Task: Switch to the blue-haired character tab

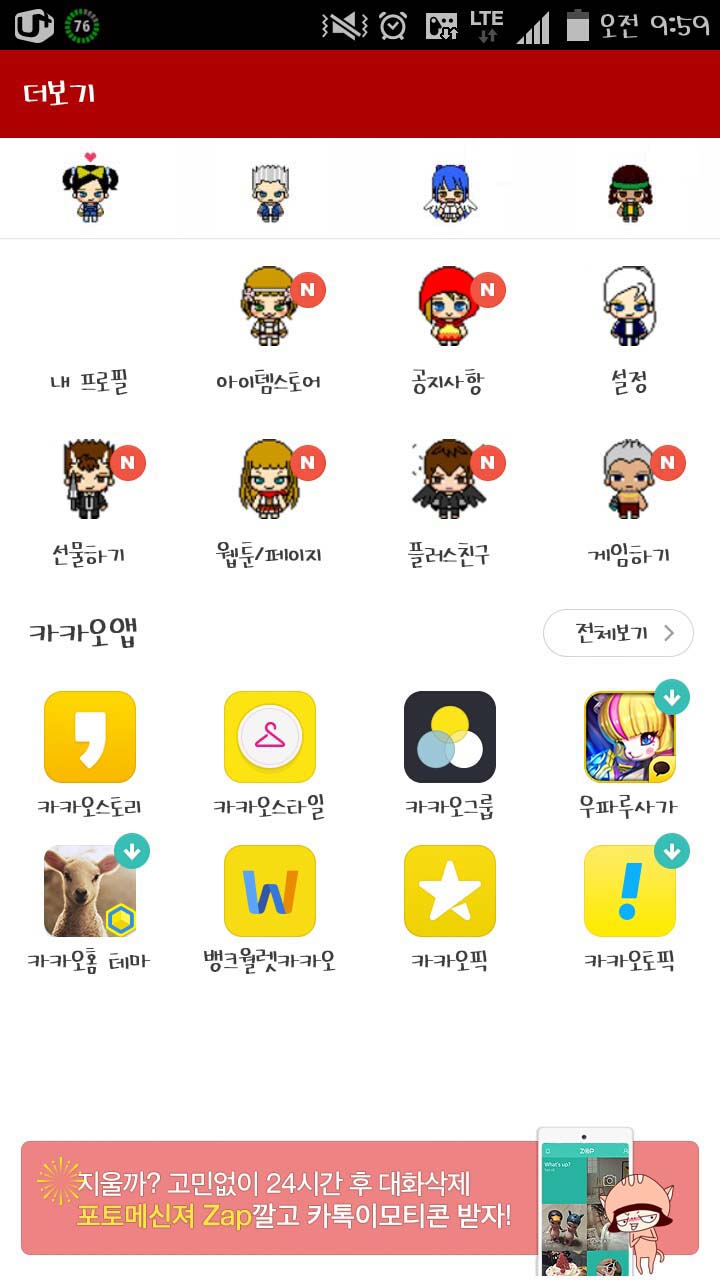Action: click(x=449, y=188)
